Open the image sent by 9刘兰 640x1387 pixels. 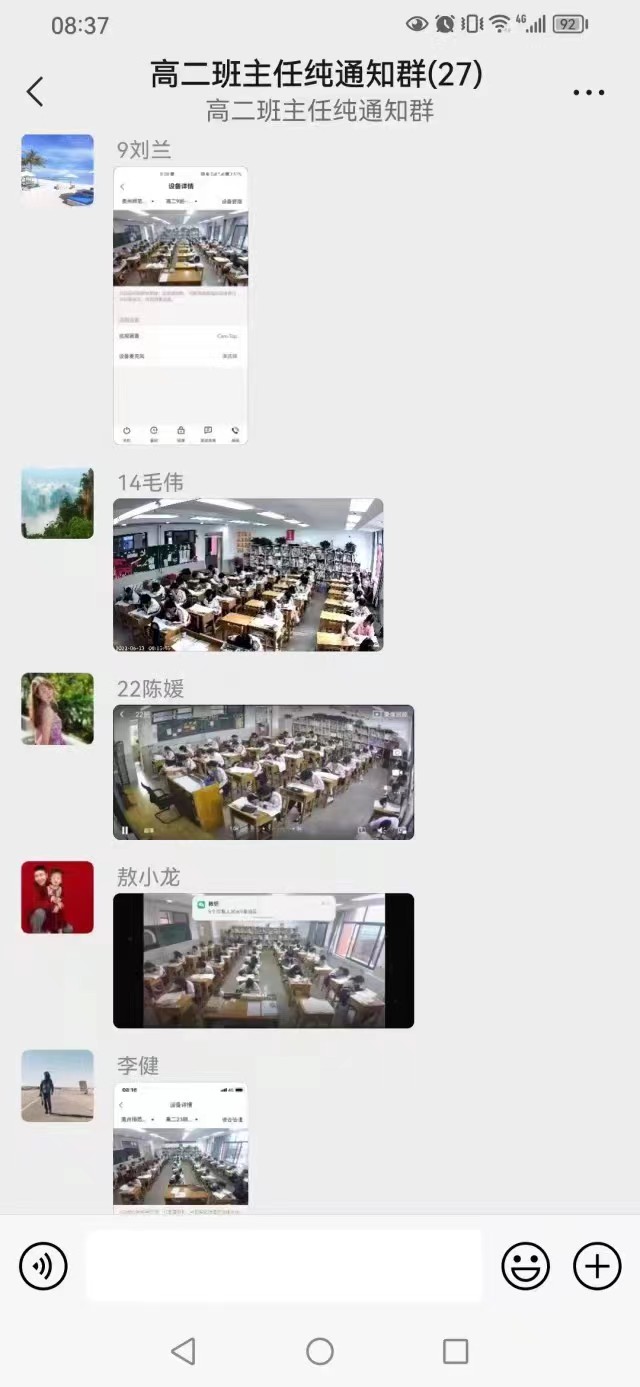(x=180, y=305)
